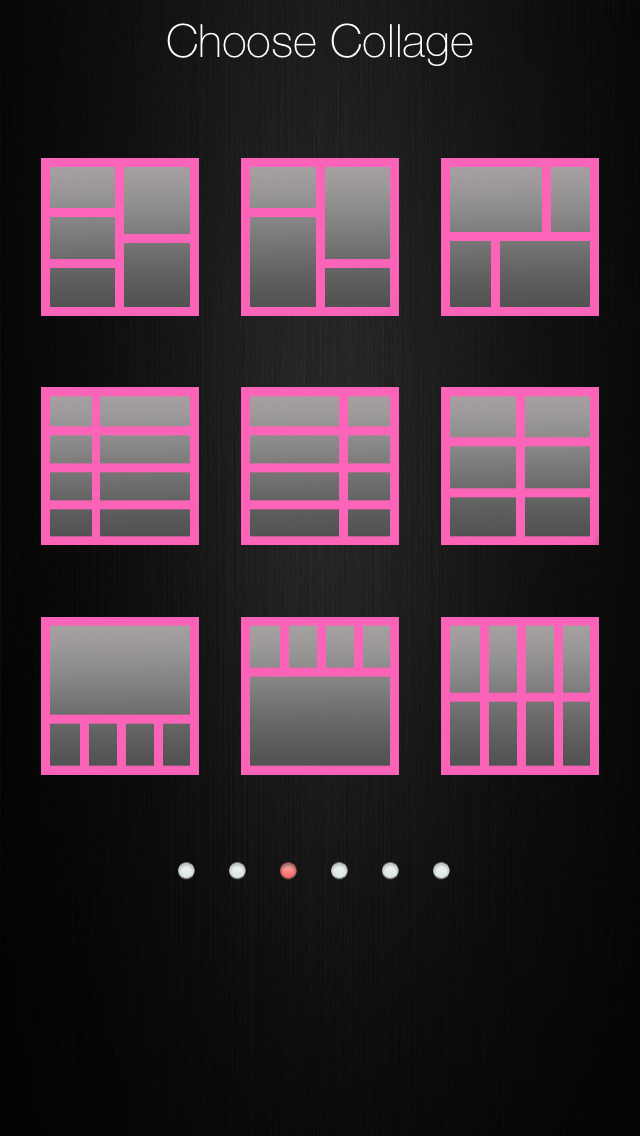
Task: Go to the fourth page indicator dot
Action: 339,871
